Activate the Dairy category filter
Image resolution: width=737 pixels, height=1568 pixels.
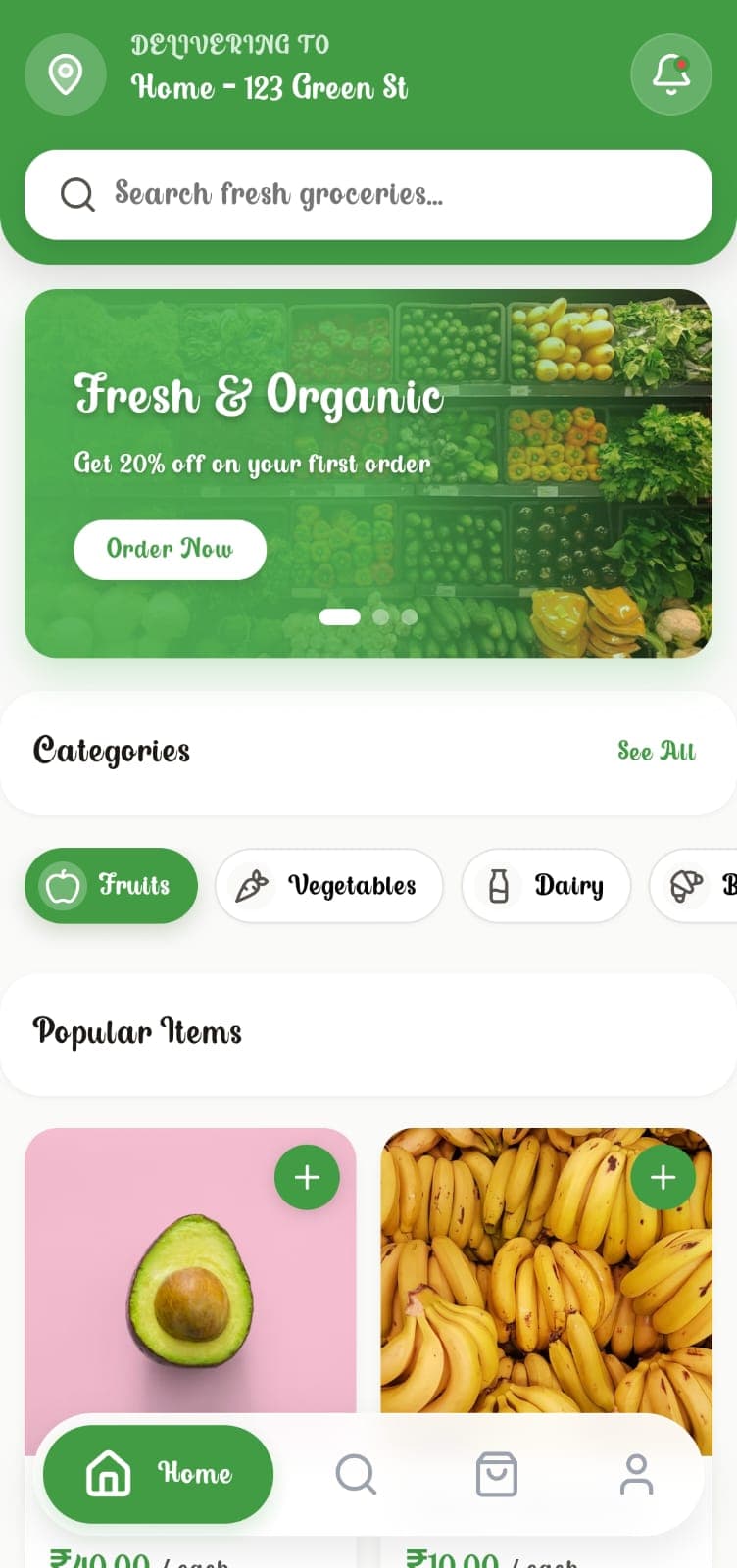tap(546, 885)
